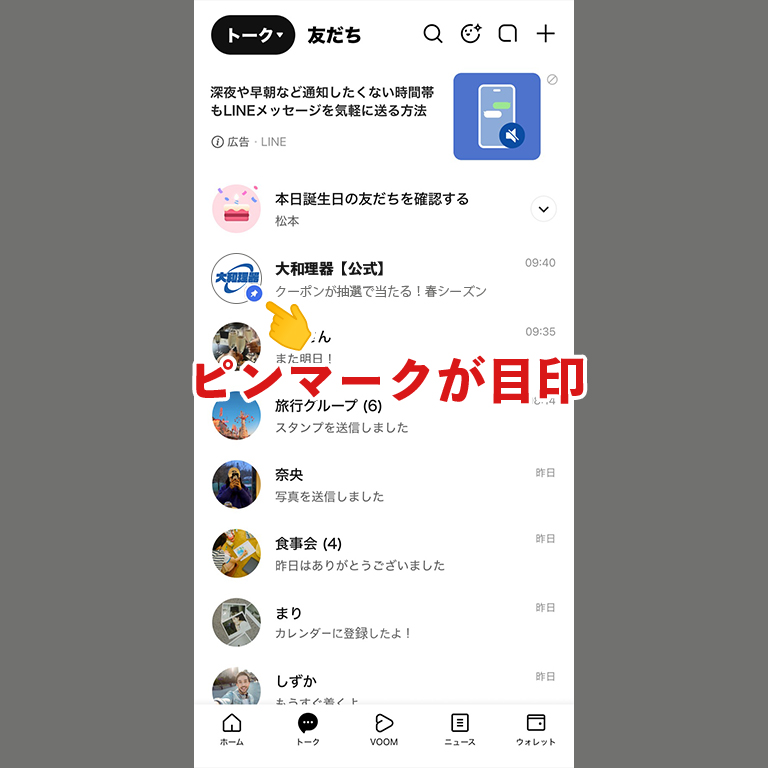Open the ニュース tab

click(460, 730)
